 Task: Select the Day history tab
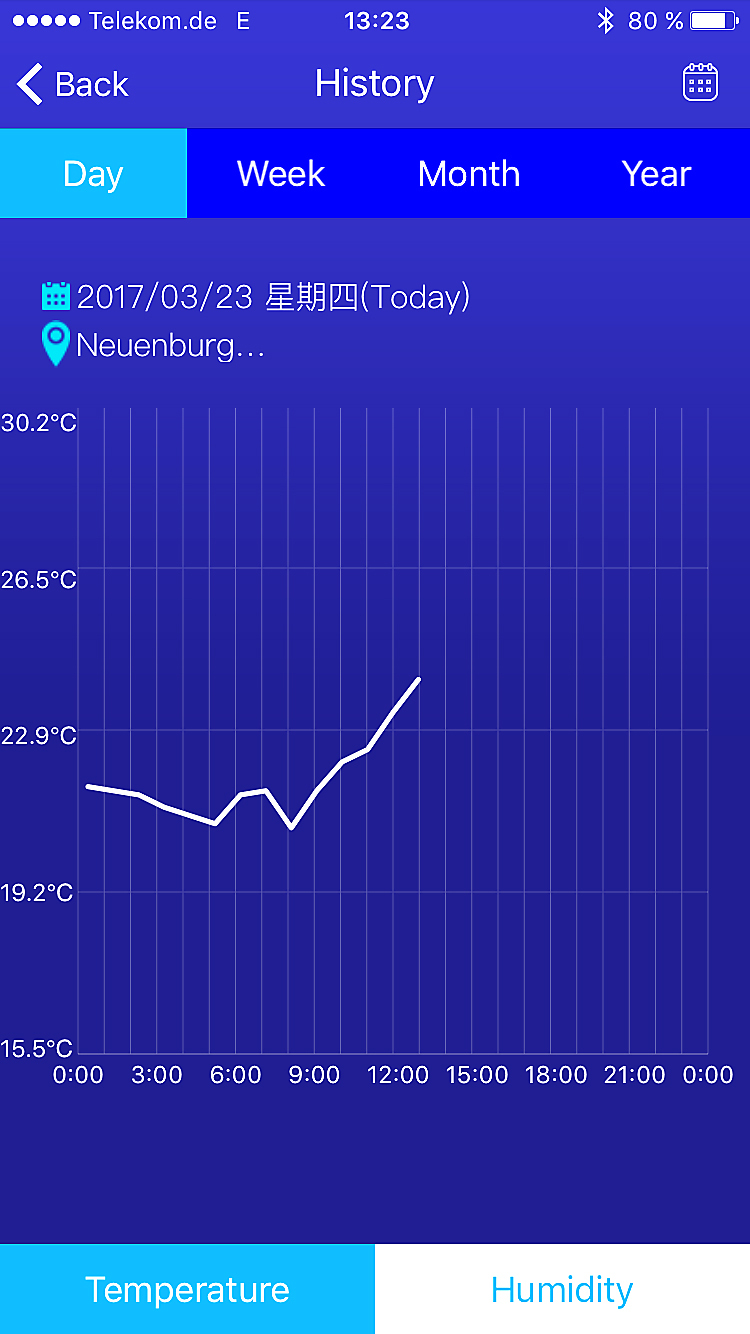tap(93, 174)
